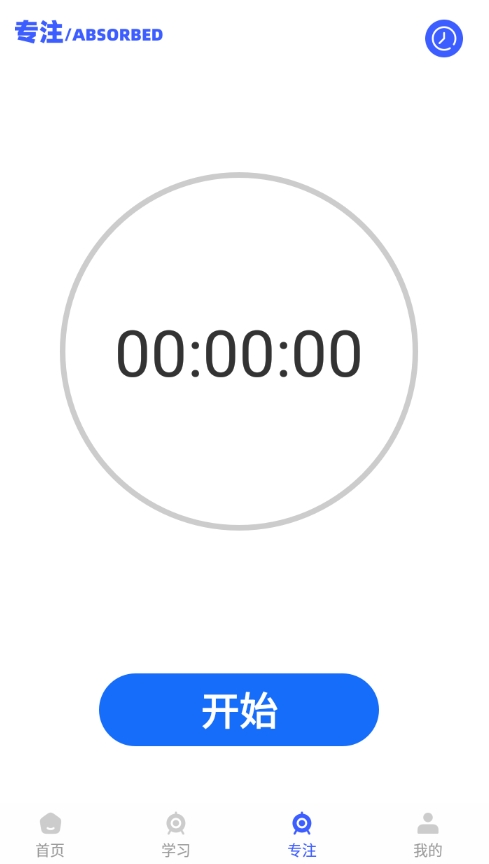Go to the 首页 home tab
The image size is (489, 864).
50,835
